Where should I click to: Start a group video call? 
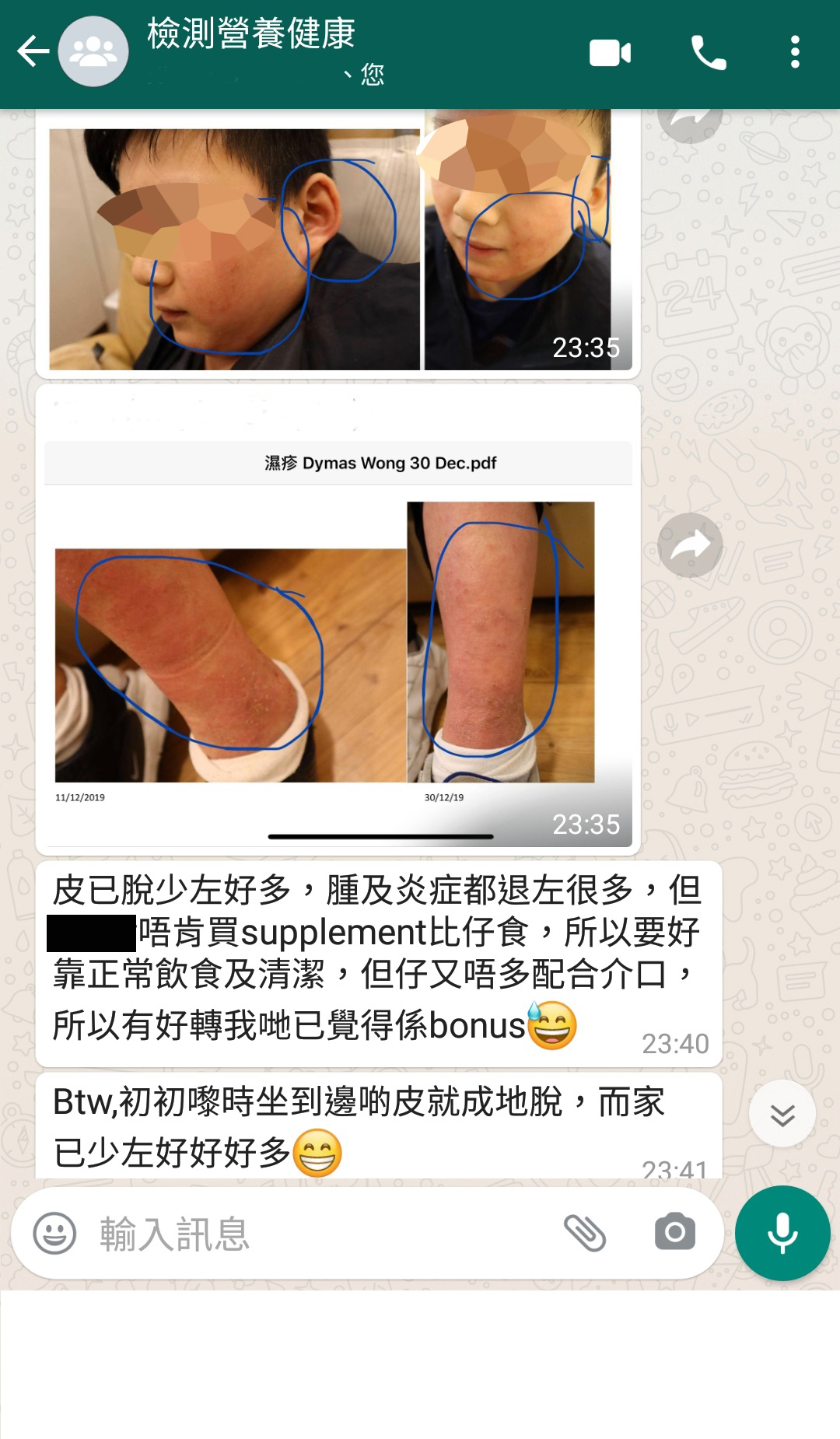[610, 53]
